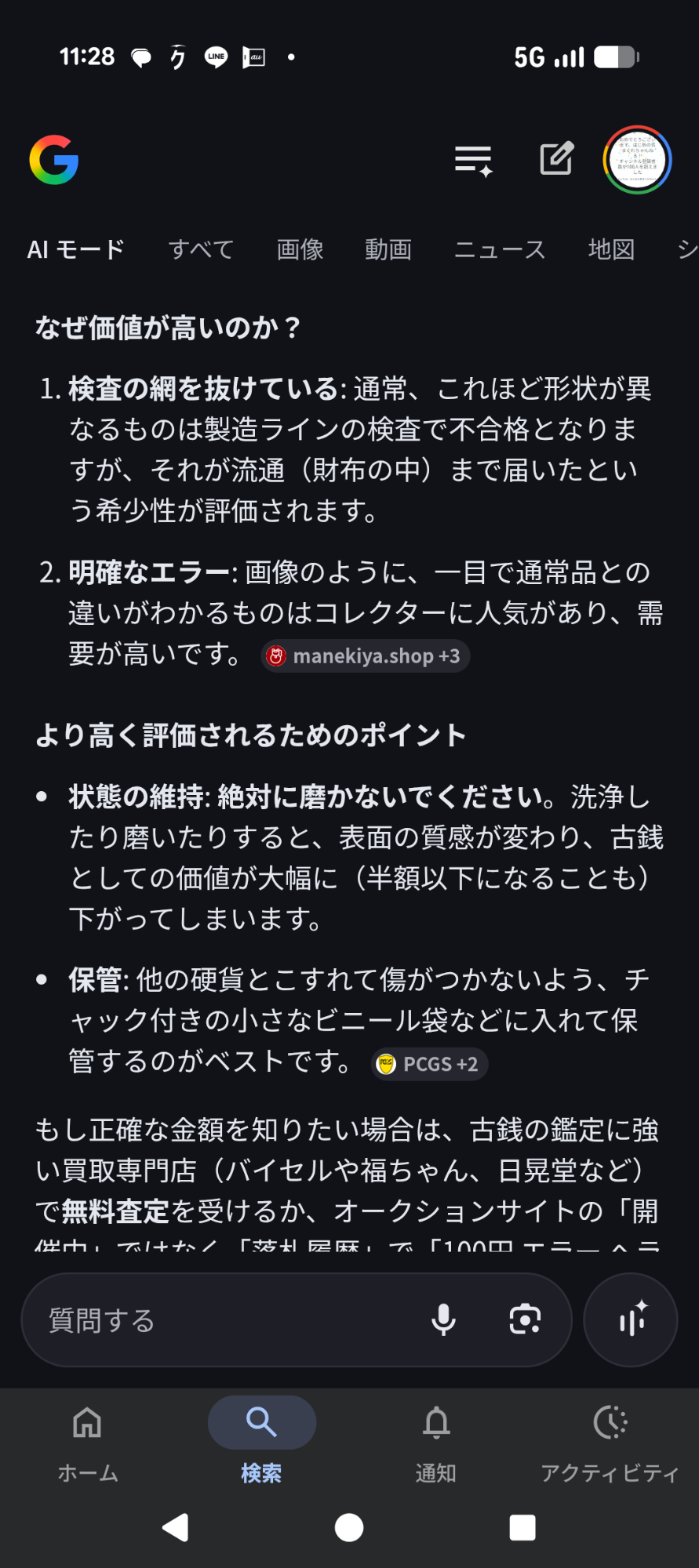The image size is (699, 1568).
Task: Start the live voice conversation mode
Action: pos(631,1320)
